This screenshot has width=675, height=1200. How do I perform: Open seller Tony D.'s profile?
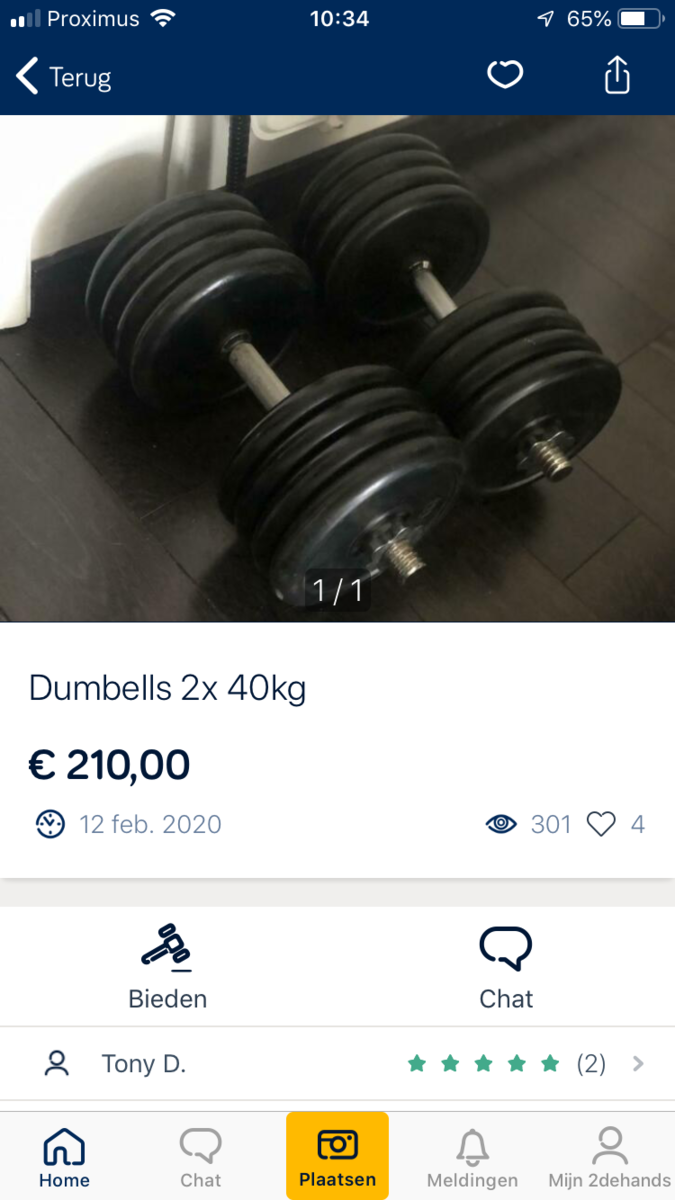click(337, 1064)
